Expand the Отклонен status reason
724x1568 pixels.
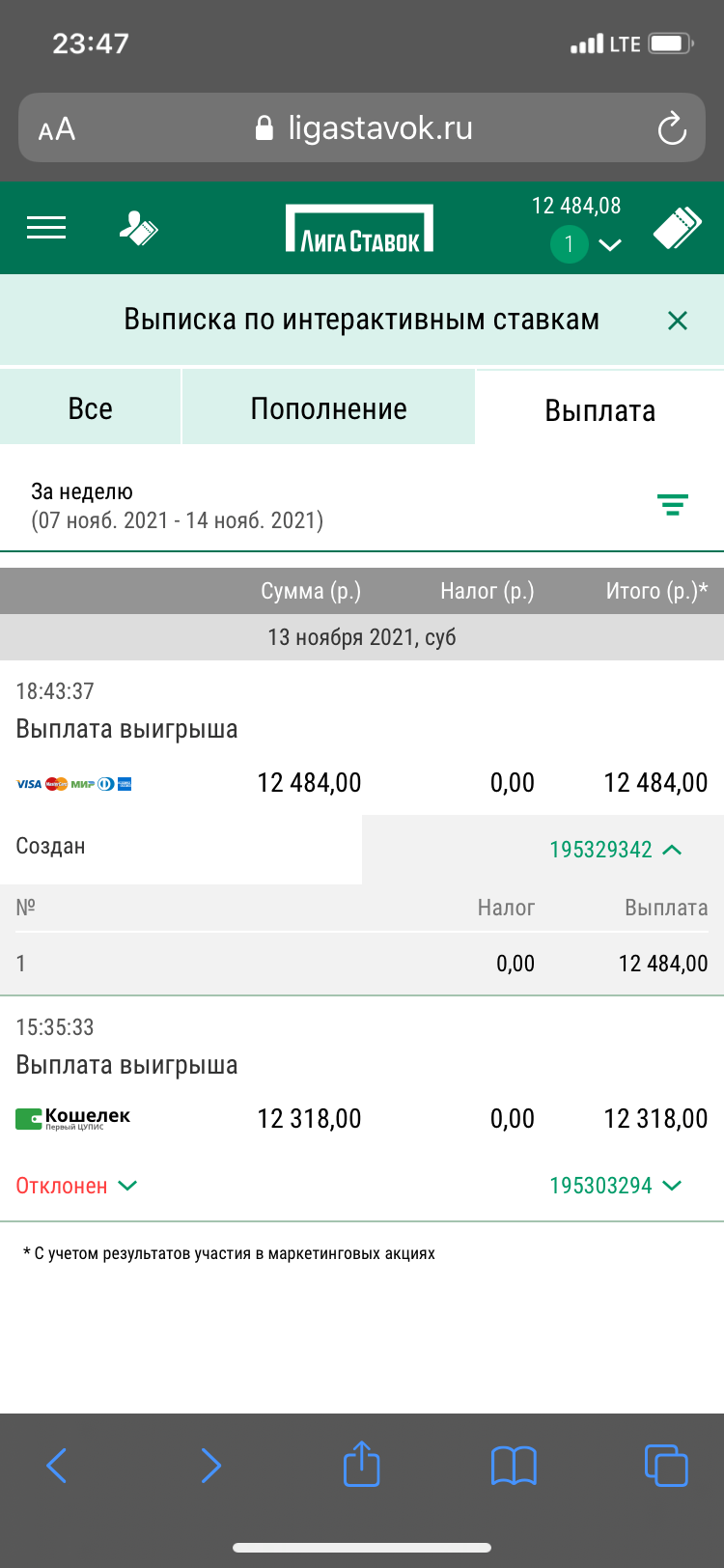(76, 1186)
